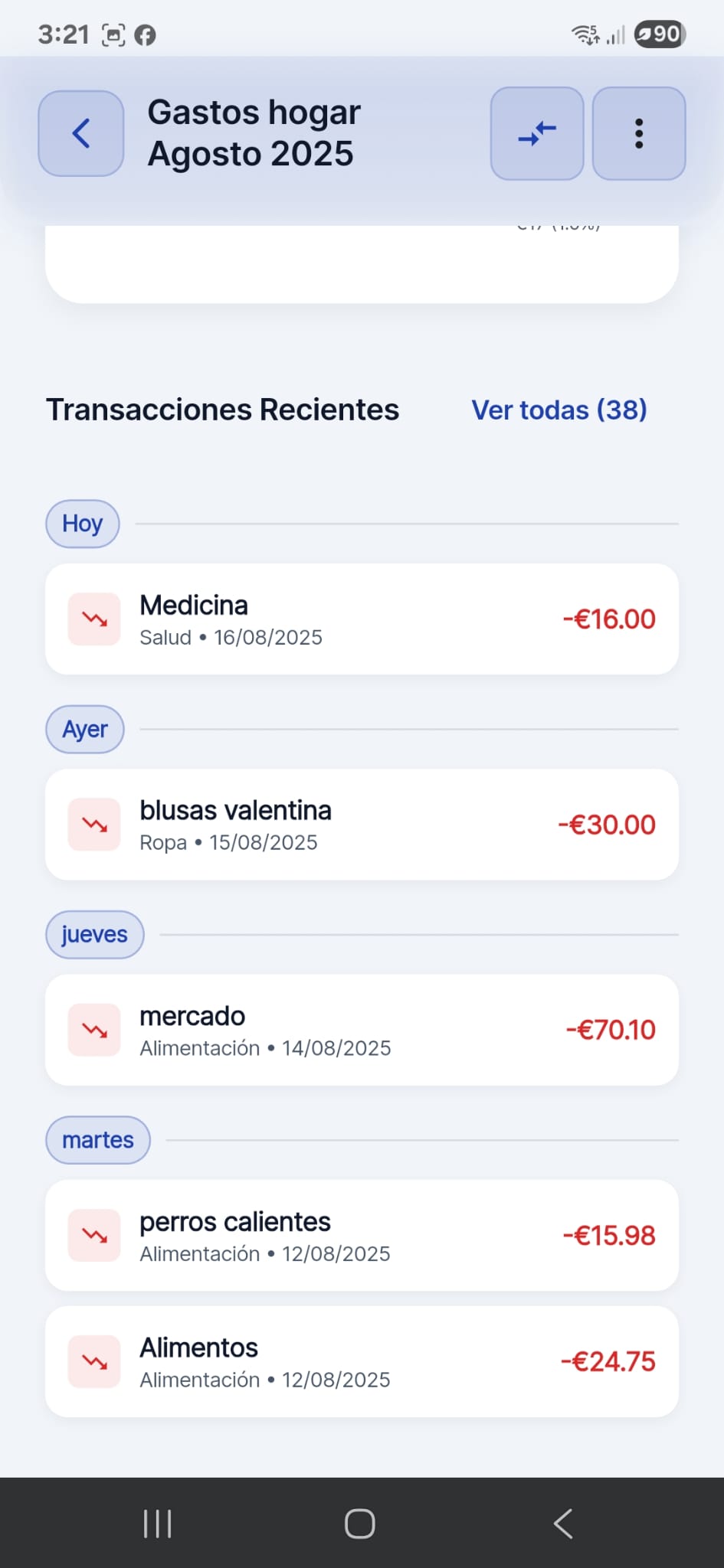
Task: Tap the battery indicator in status bar
Action: (x=657, y=33)
